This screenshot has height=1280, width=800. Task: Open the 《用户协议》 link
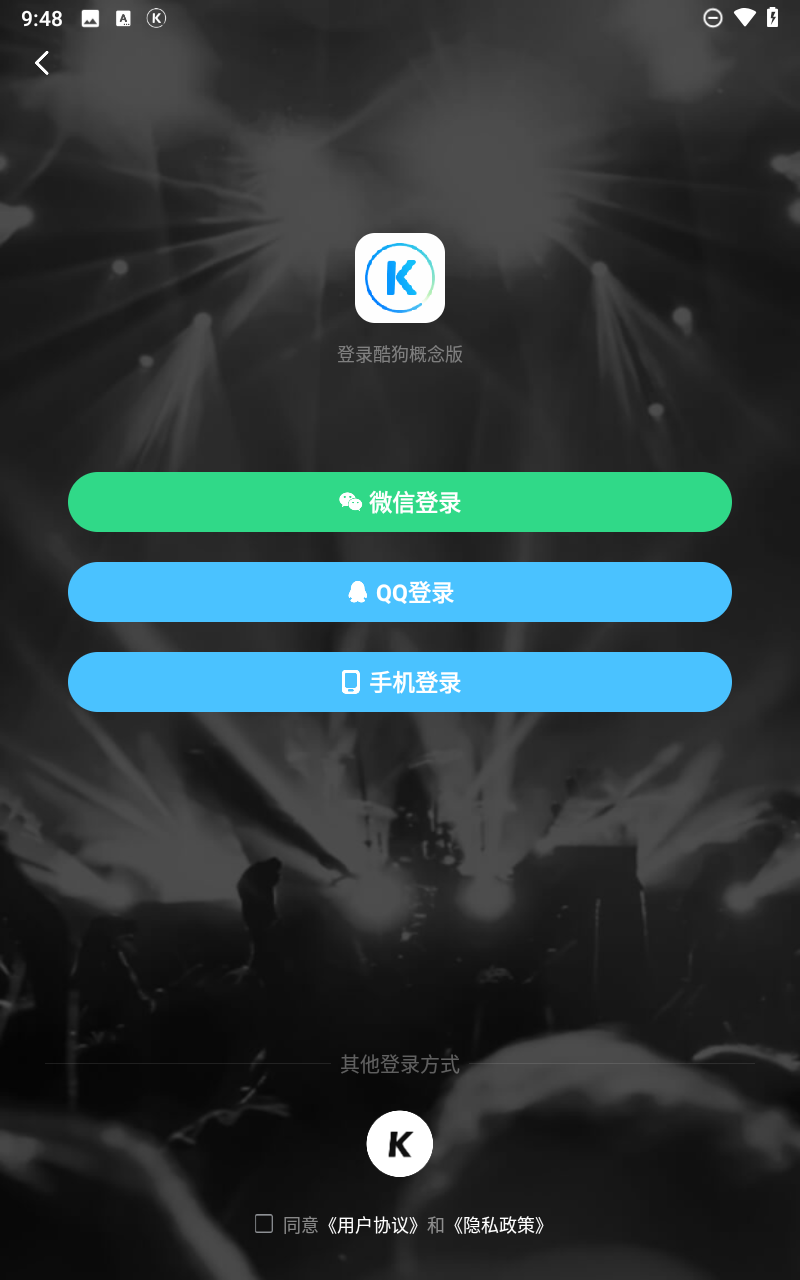pos(372,1225)
